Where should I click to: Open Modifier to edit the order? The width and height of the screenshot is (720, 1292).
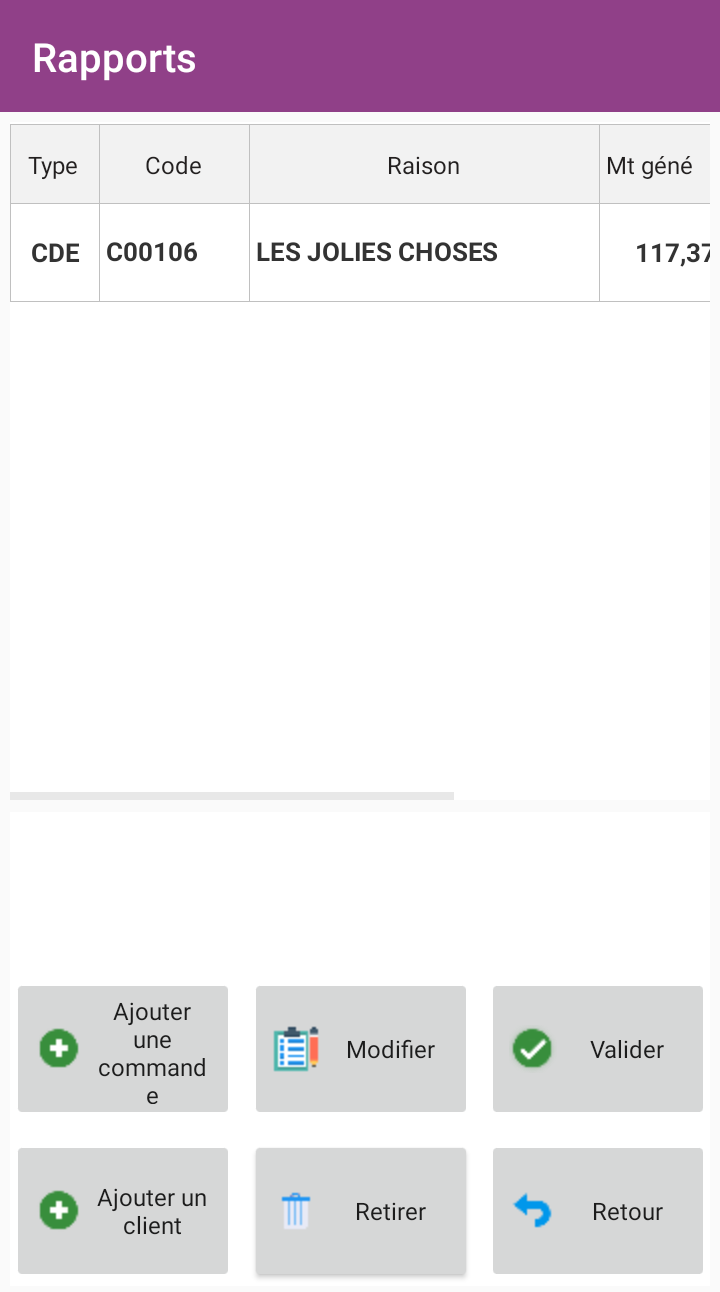pos(361,1049)
